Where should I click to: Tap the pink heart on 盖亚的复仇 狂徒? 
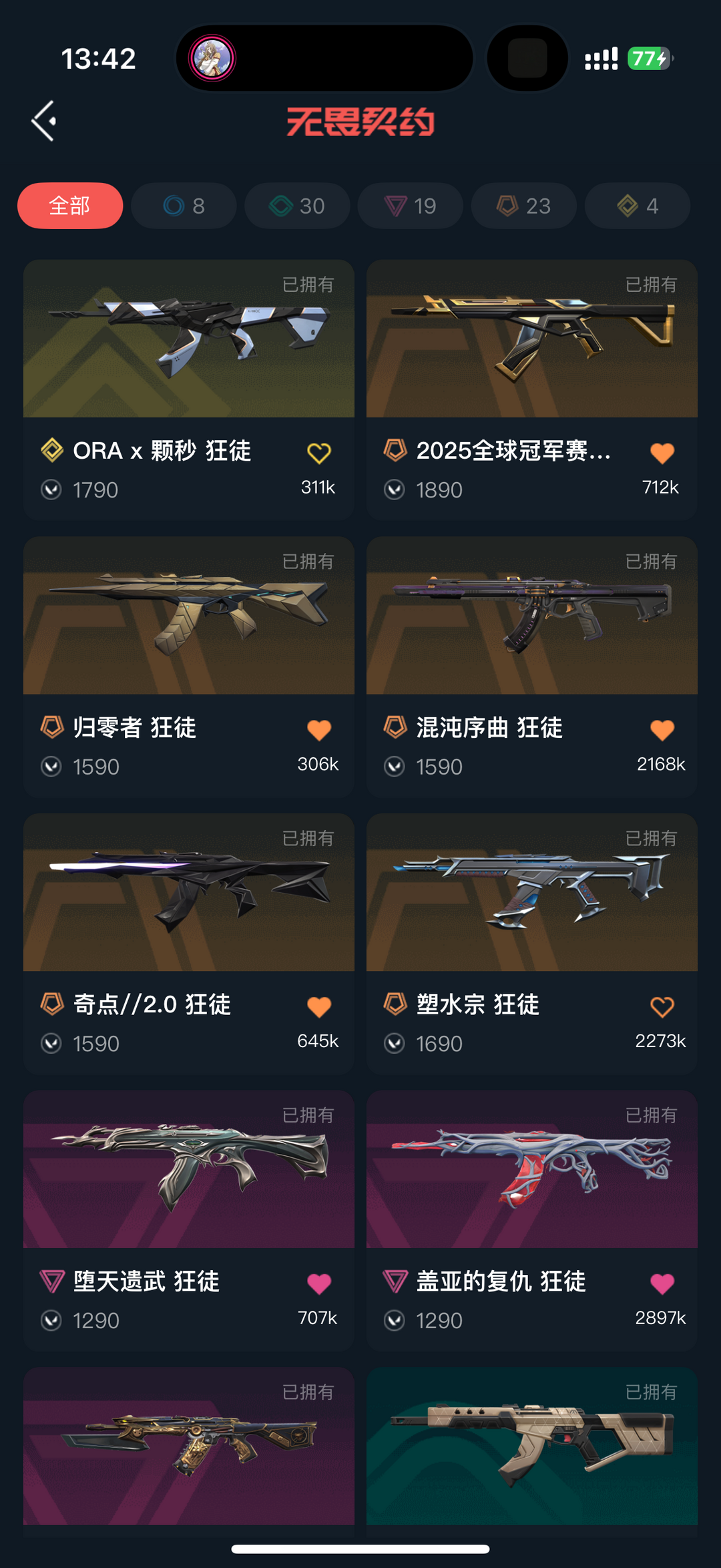pos(662,1284)
